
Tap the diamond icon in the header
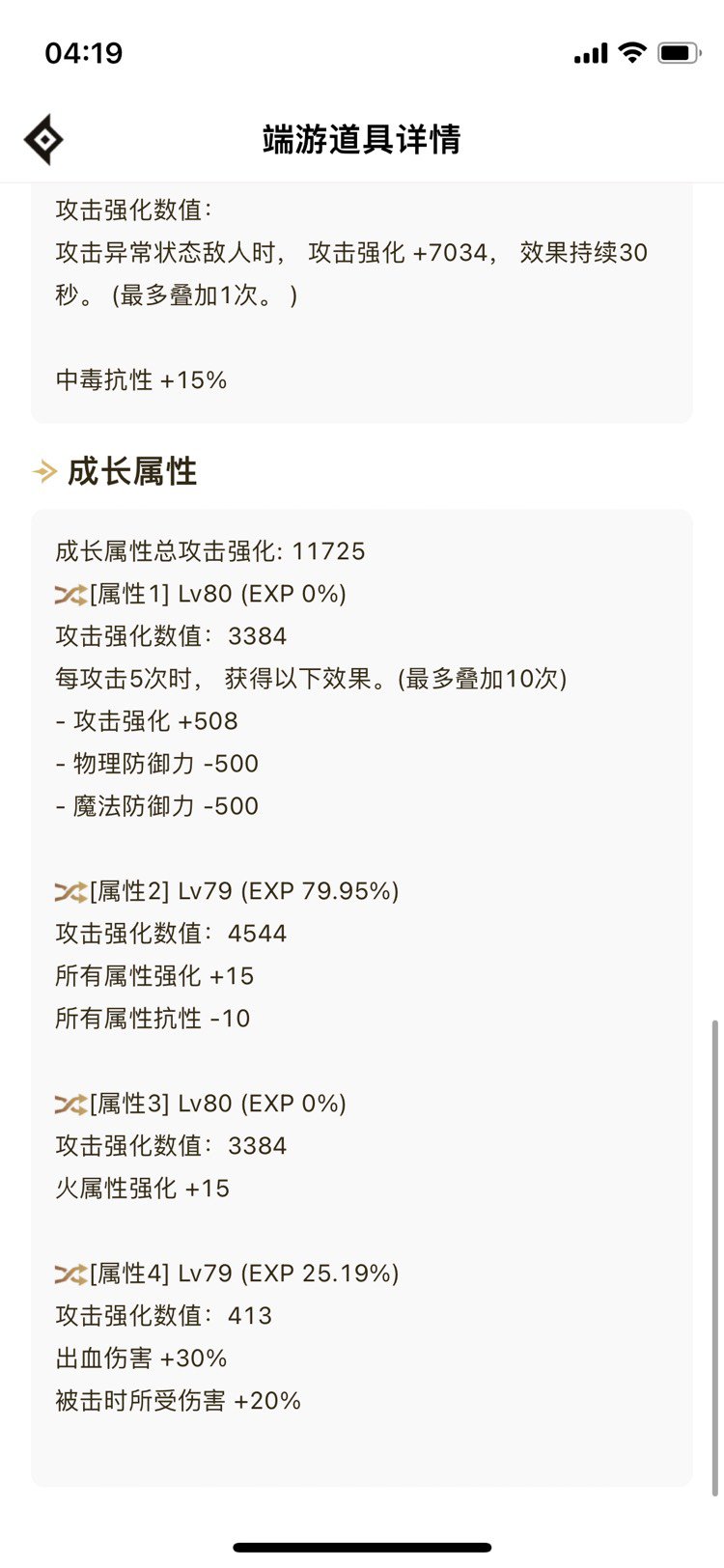pyautogui.click(x=43, y=140)
